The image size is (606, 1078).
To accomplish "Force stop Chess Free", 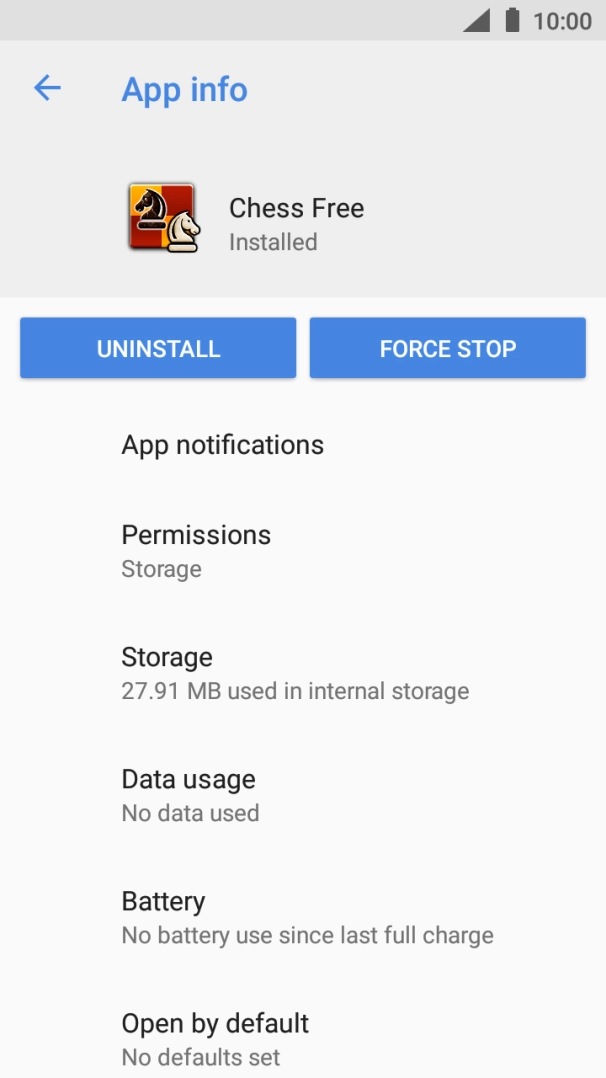I will (448, 348).
